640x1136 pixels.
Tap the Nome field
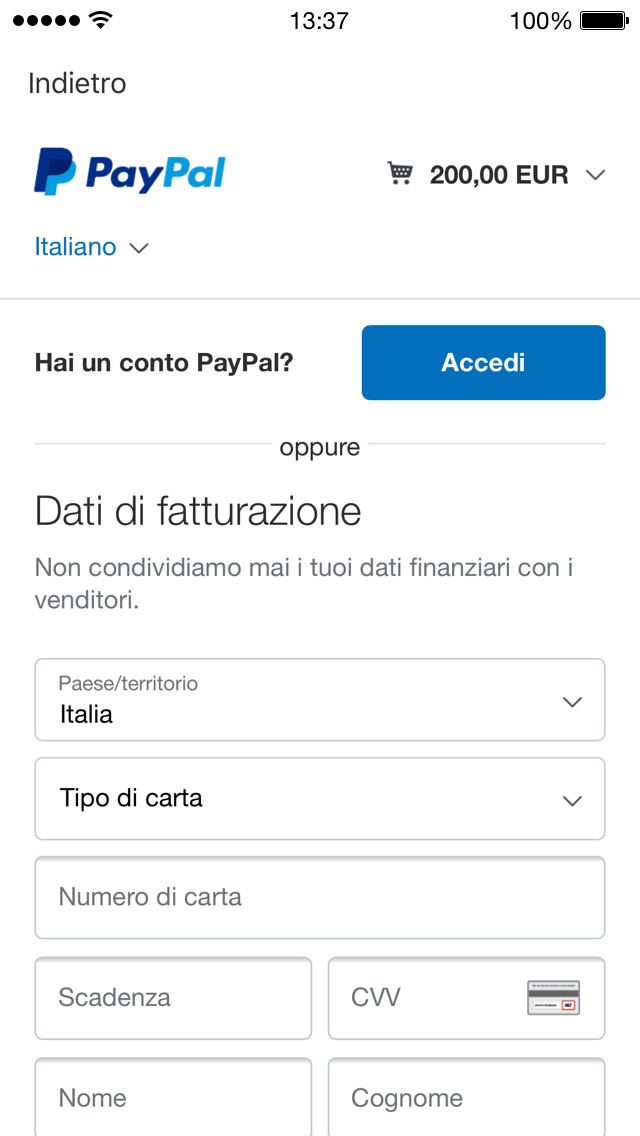click(173, 1097)
